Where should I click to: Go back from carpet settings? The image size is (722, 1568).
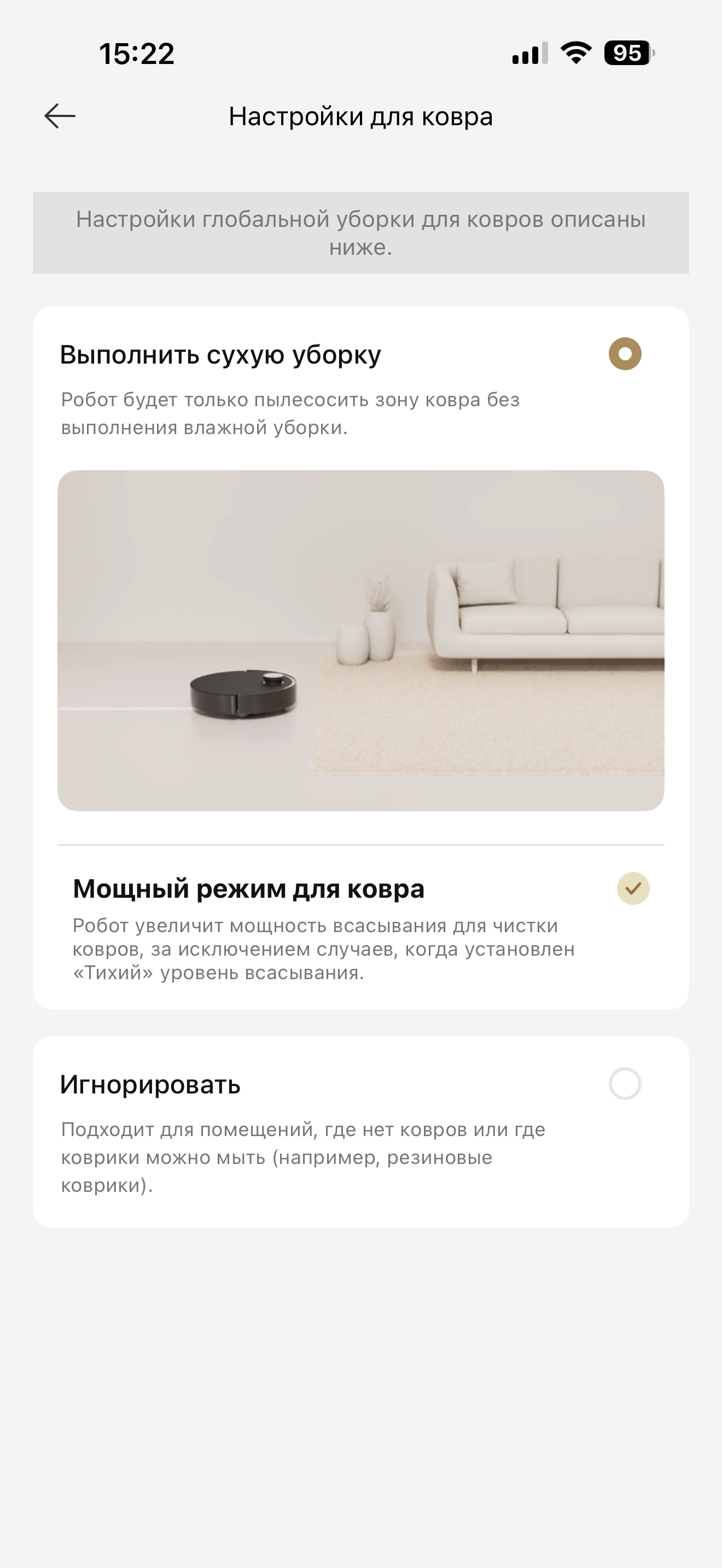[60, 116]
